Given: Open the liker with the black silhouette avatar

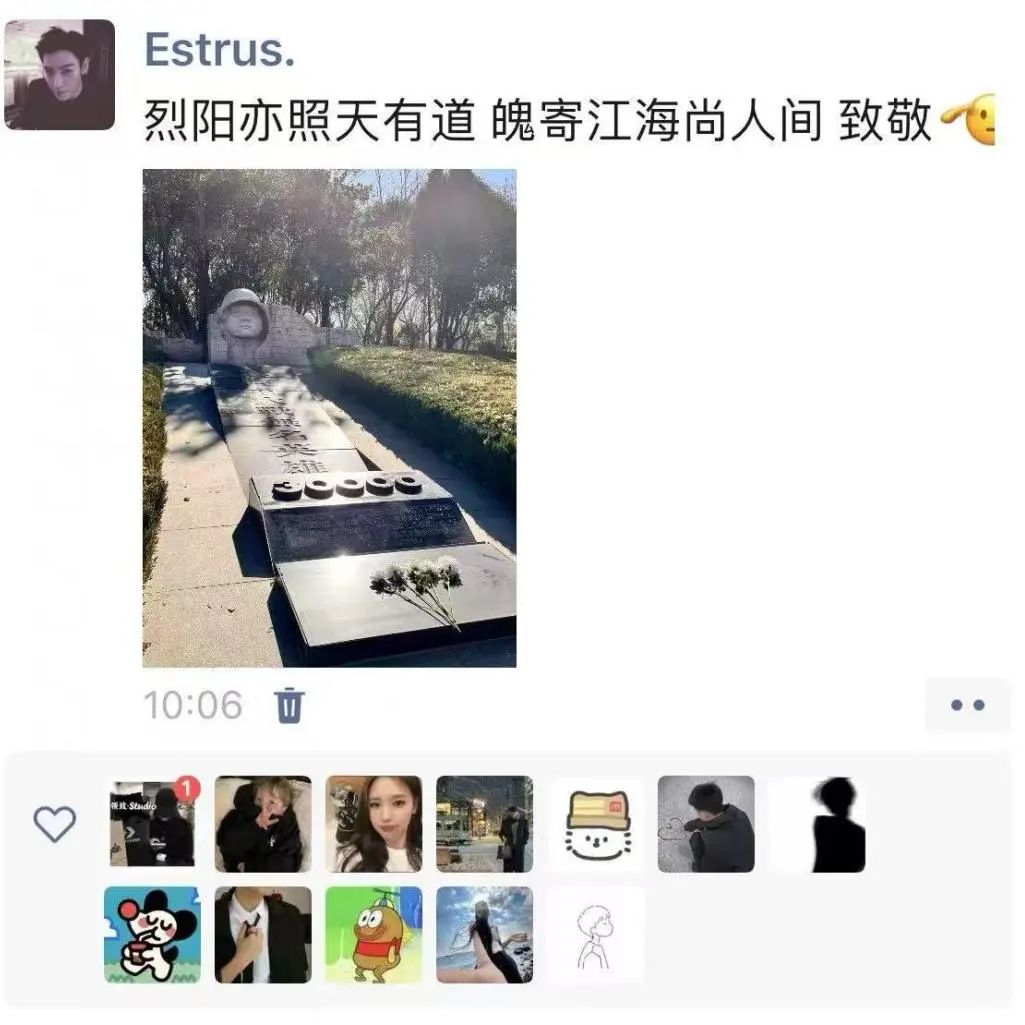Looking at the screenshot, I should [x=817, y=824].
